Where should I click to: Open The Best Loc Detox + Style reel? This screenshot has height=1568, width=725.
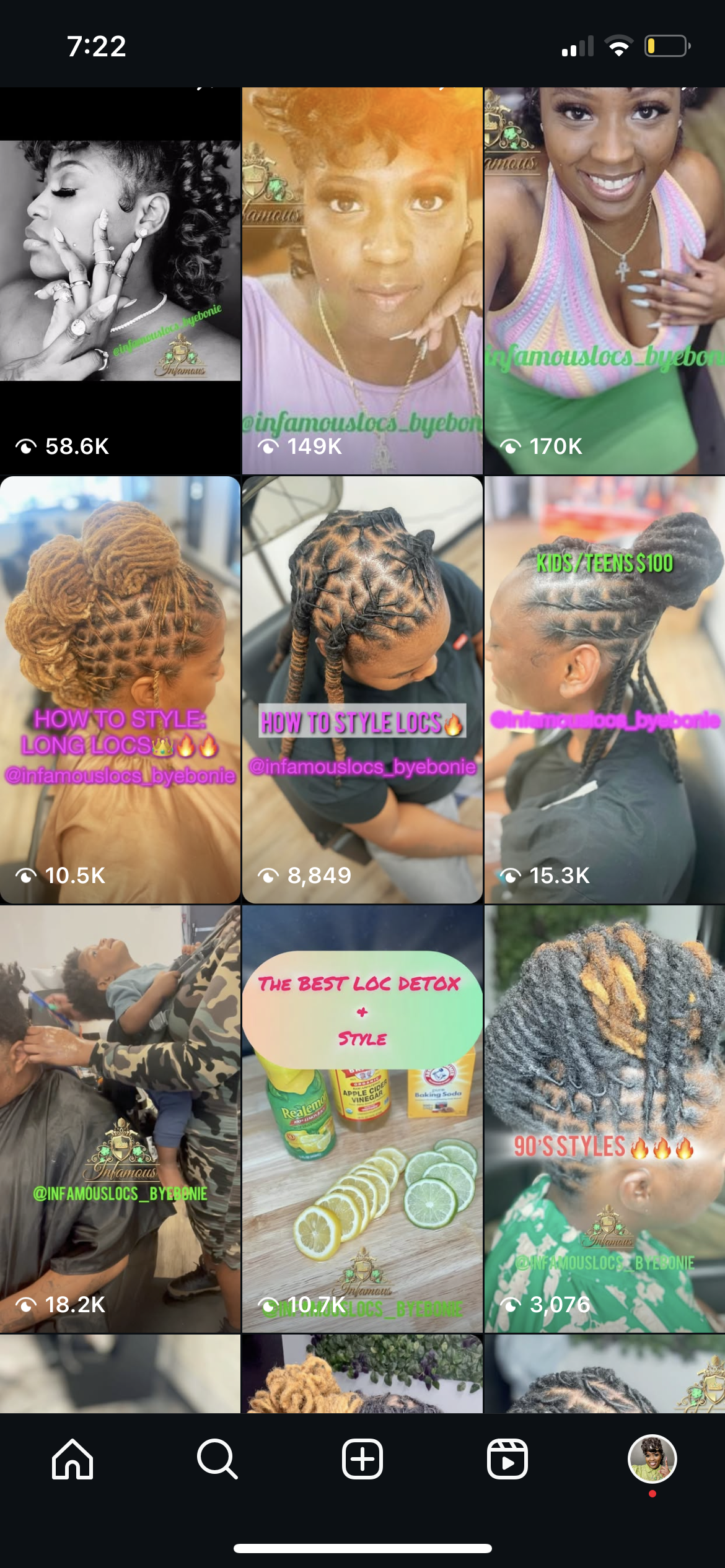(x=362, y=1118)
